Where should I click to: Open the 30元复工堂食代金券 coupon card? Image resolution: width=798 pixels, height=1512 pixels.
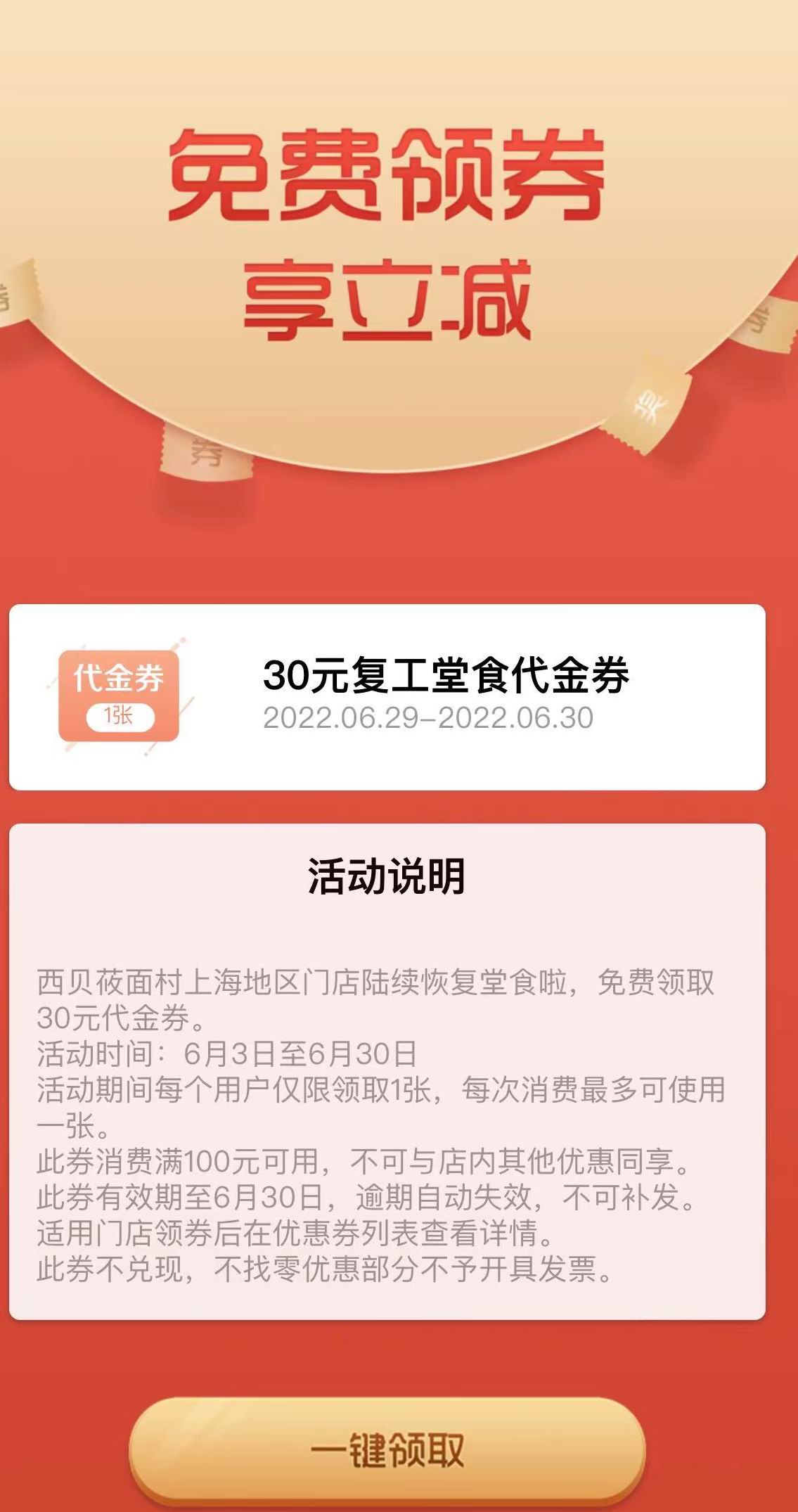(x=387, y=696)
